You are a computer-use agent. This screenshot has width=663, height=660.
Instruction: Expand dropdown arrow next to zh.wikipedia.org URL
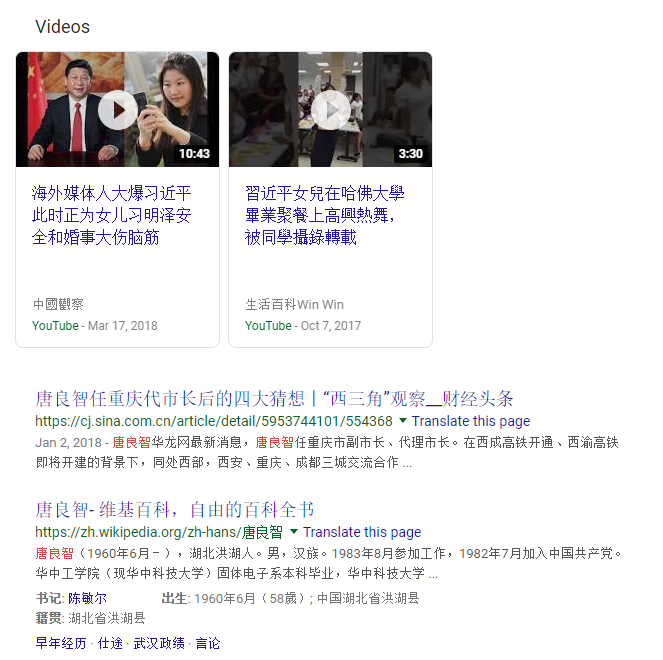point(294,532)
